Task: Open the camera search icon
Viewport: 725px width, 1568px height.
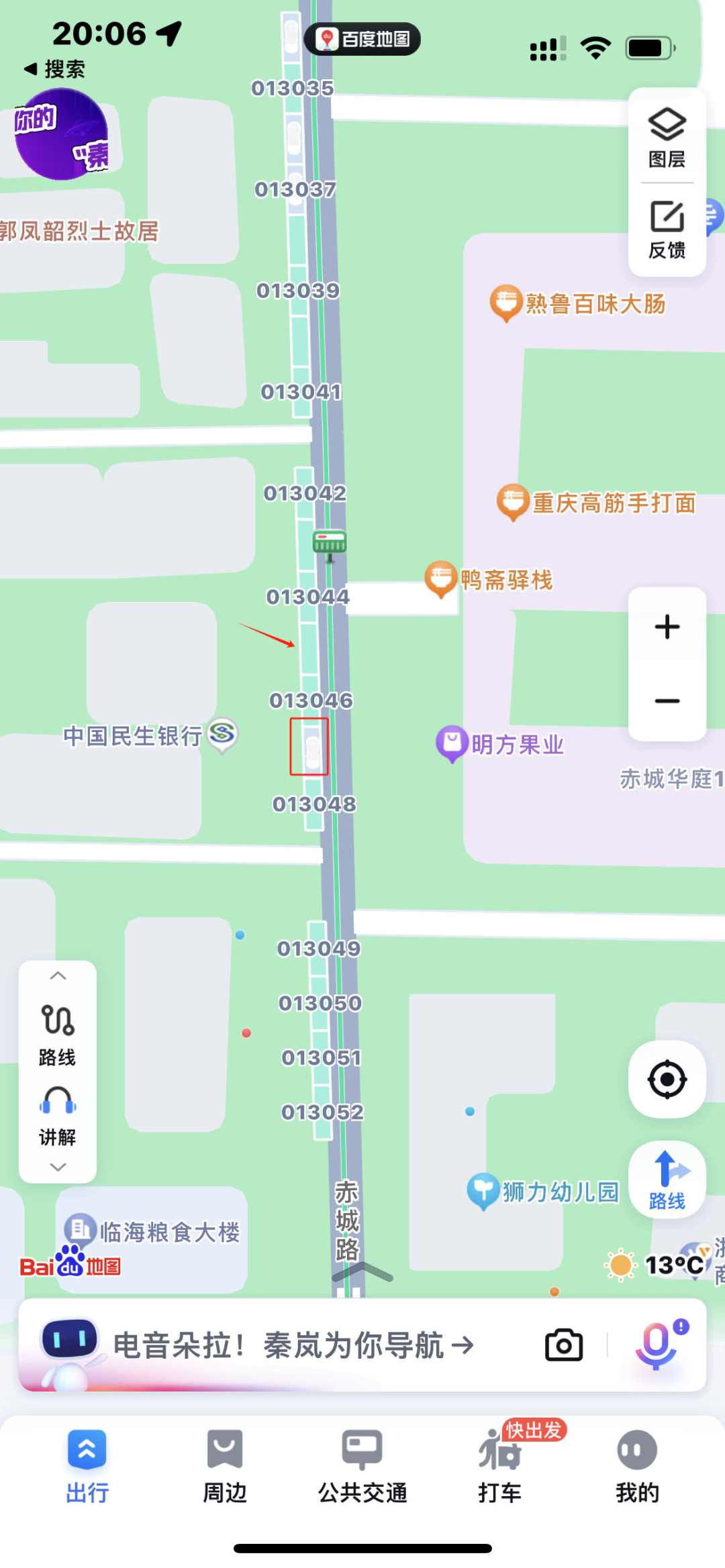Action: [563, 1345]
